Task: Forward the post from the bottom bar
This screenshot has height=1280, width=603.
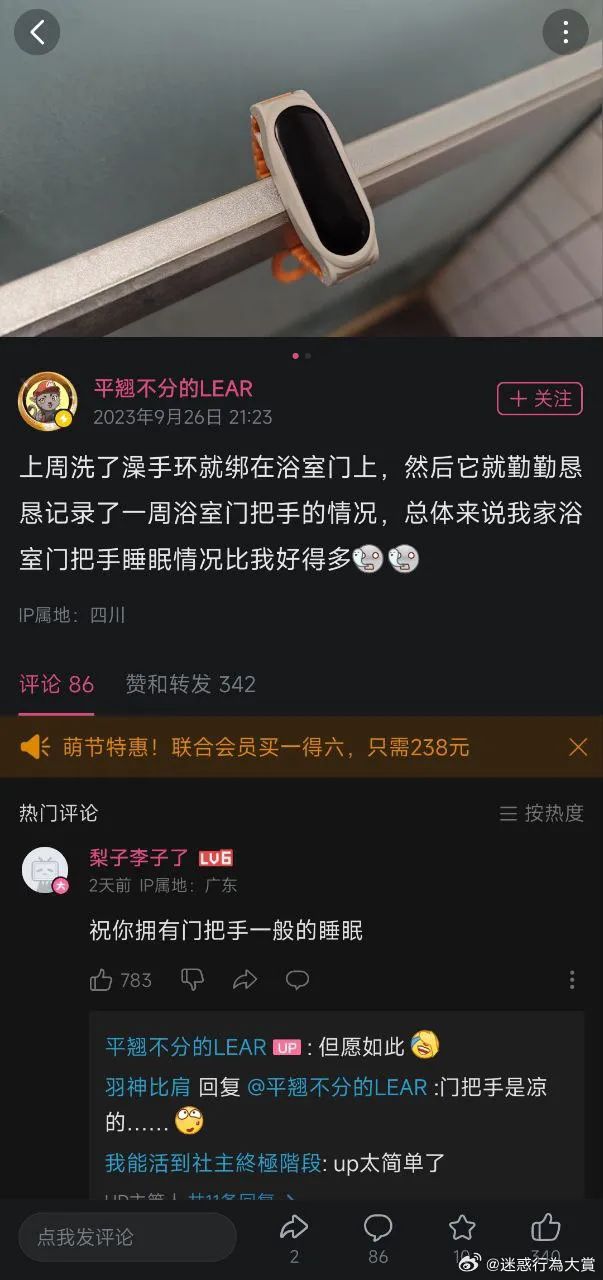Action: [293, 1228]
